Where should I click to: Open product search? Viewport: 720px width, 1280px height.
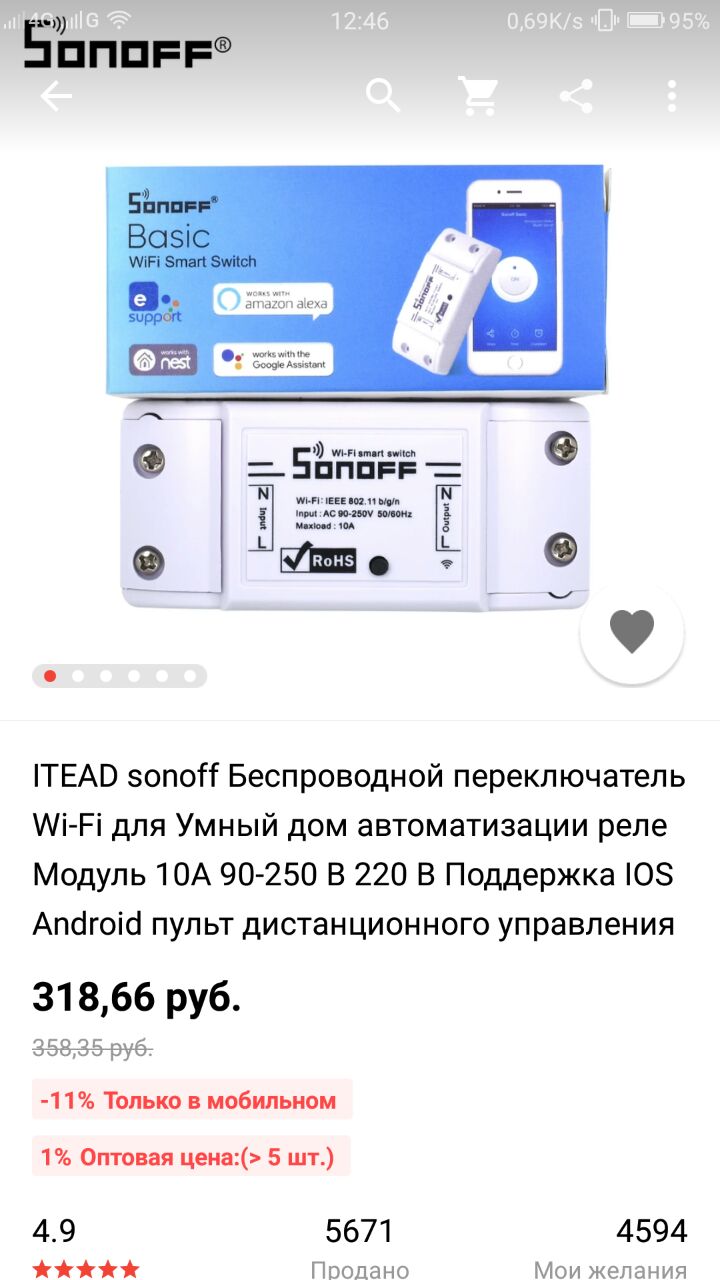(383, 96)
